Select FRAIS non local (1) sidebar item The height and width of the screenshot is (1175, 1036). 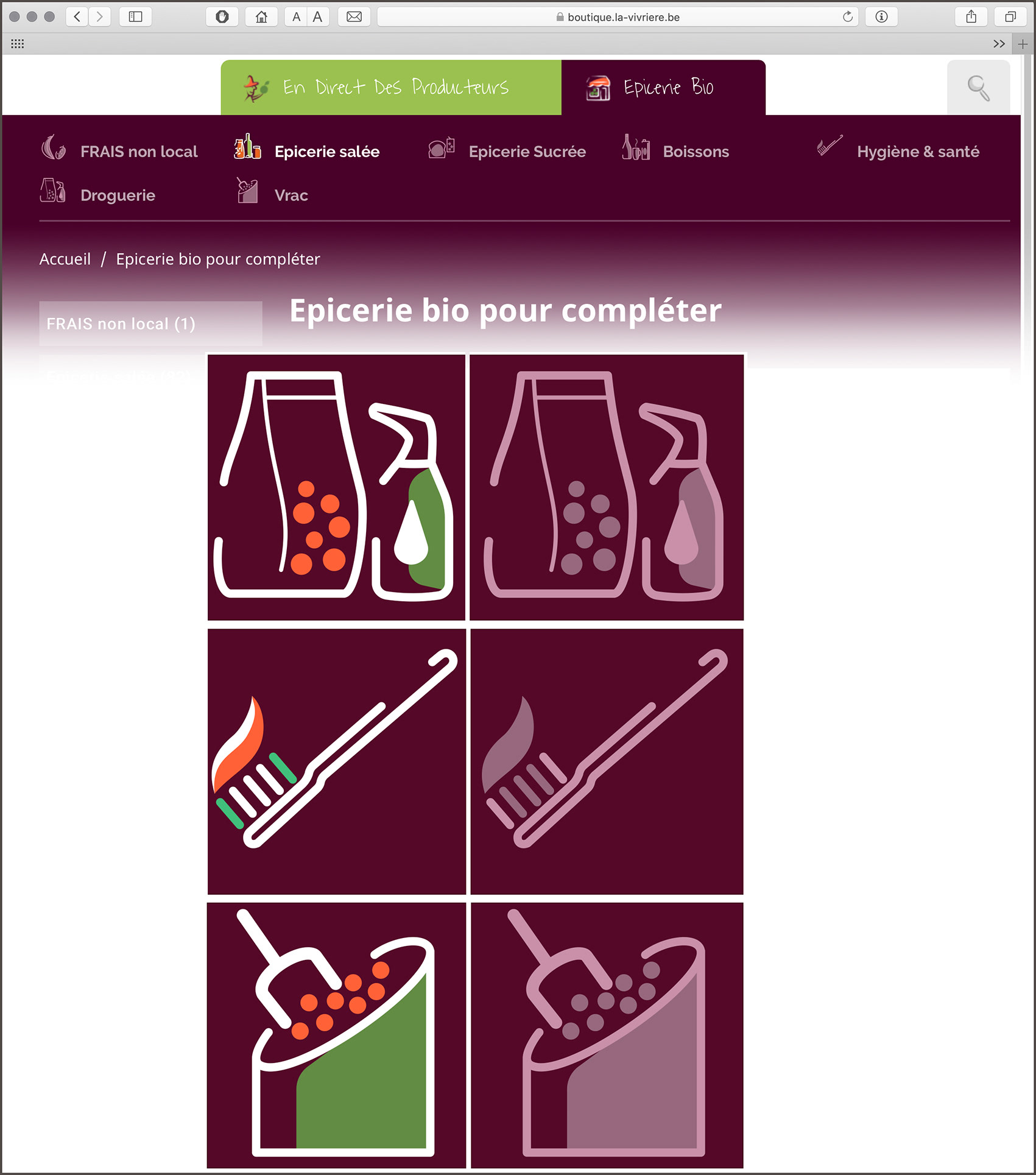(x=121, y=324)
